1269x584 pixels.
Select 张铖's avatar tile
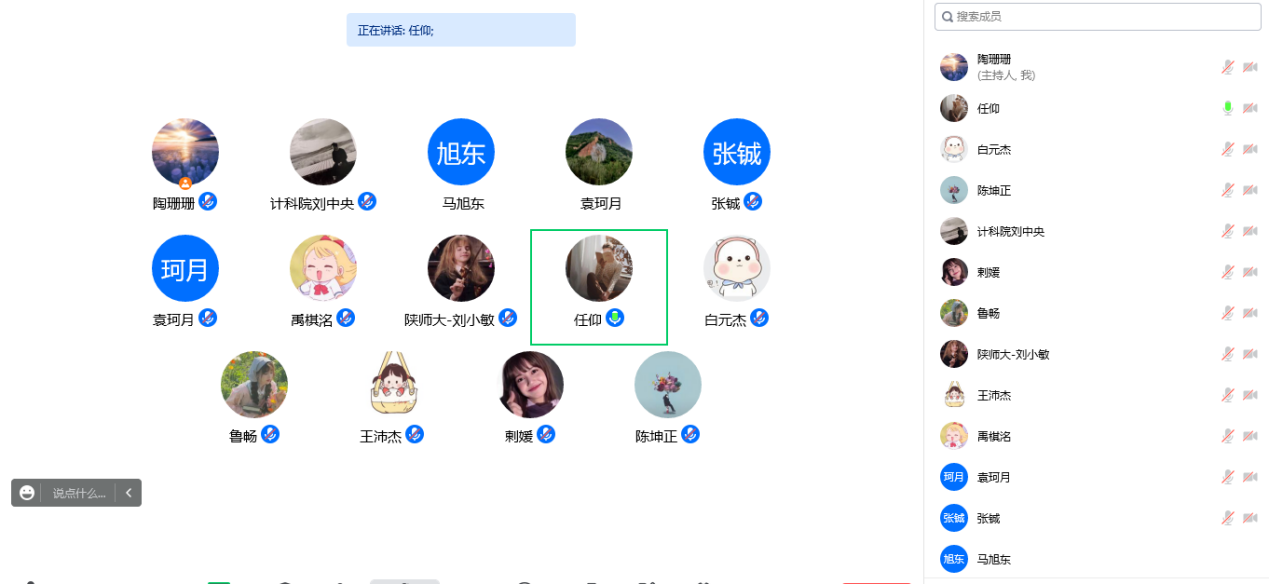click(737, 152)
